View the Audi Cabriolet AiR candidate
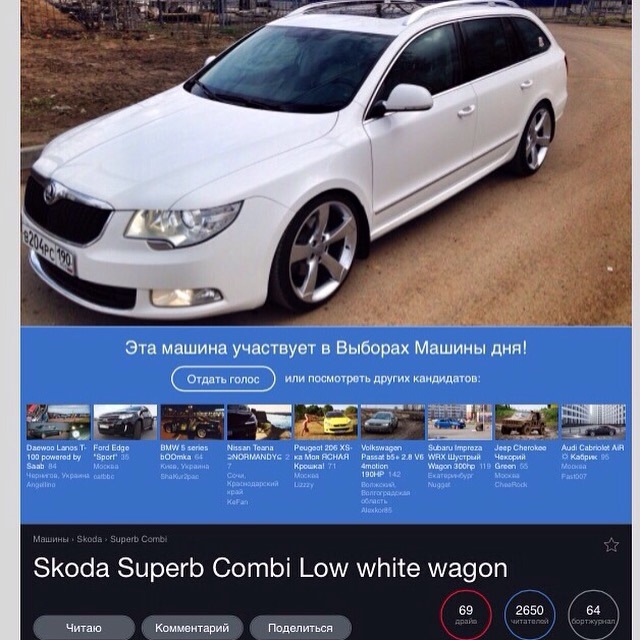The width and height of the screenshot is (640, 640). click(592, 422)
